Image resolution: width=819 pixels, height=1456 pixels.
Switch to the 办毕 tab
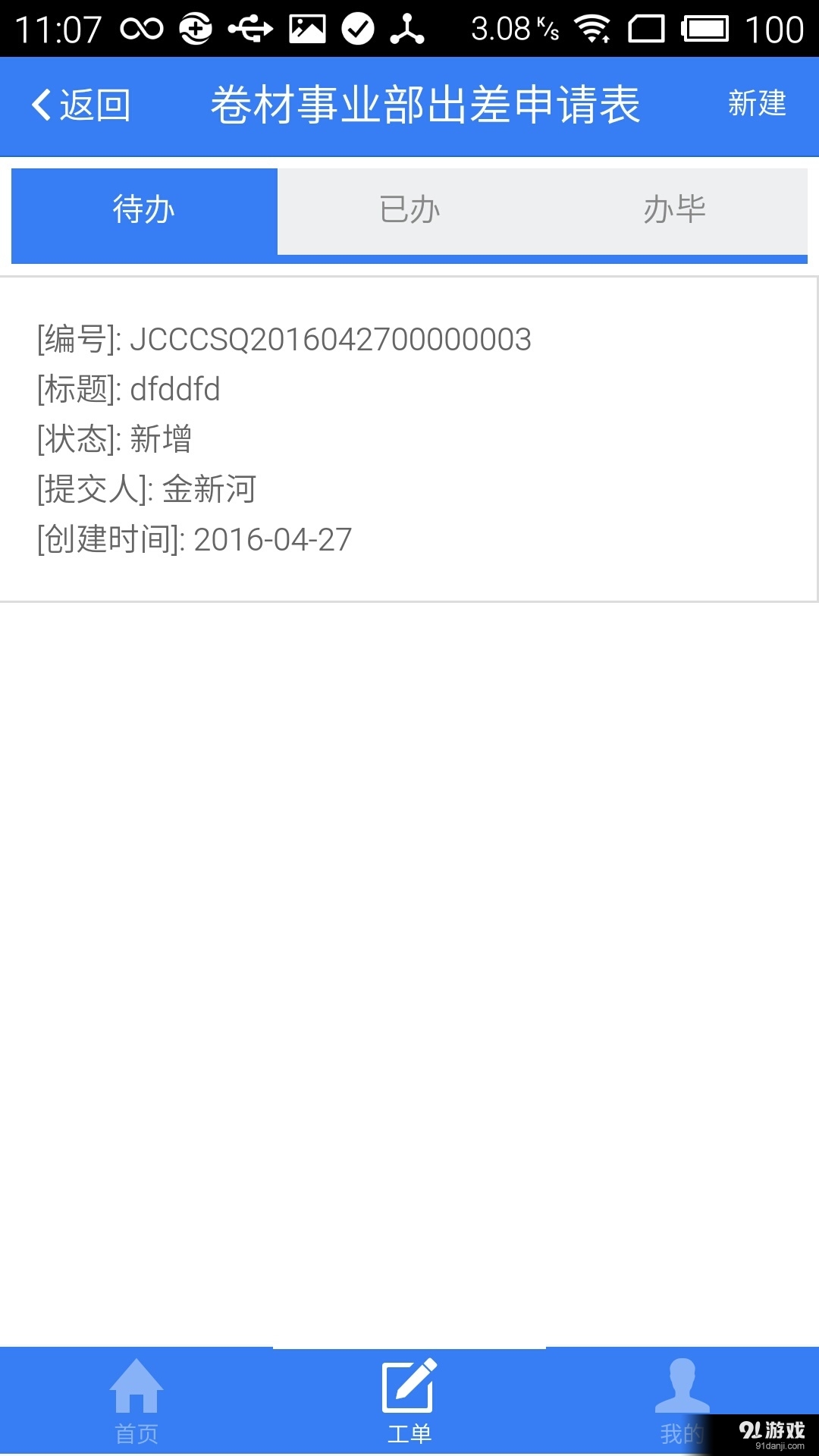tap(675, 210)
